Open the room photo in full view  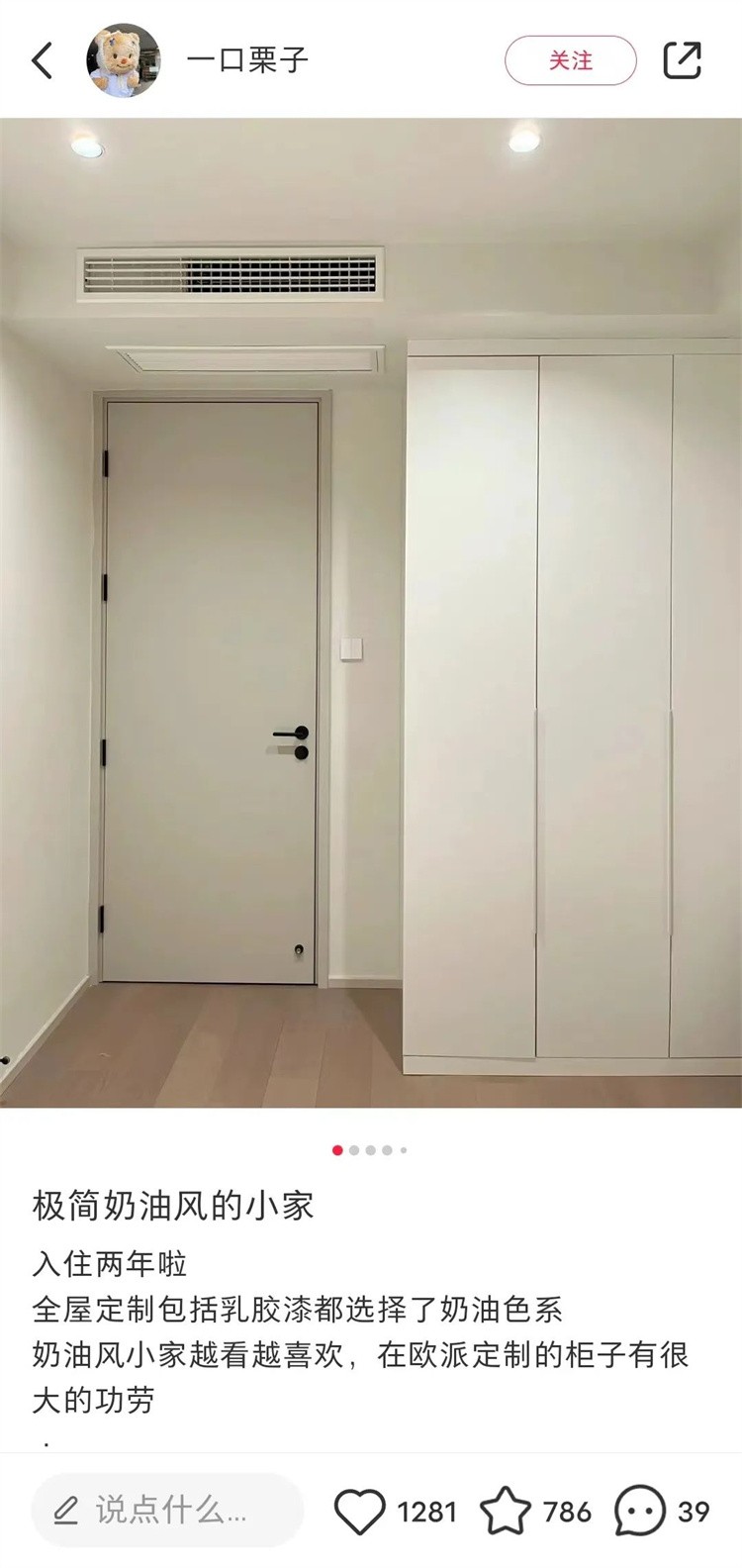click(x=371, y=614)
